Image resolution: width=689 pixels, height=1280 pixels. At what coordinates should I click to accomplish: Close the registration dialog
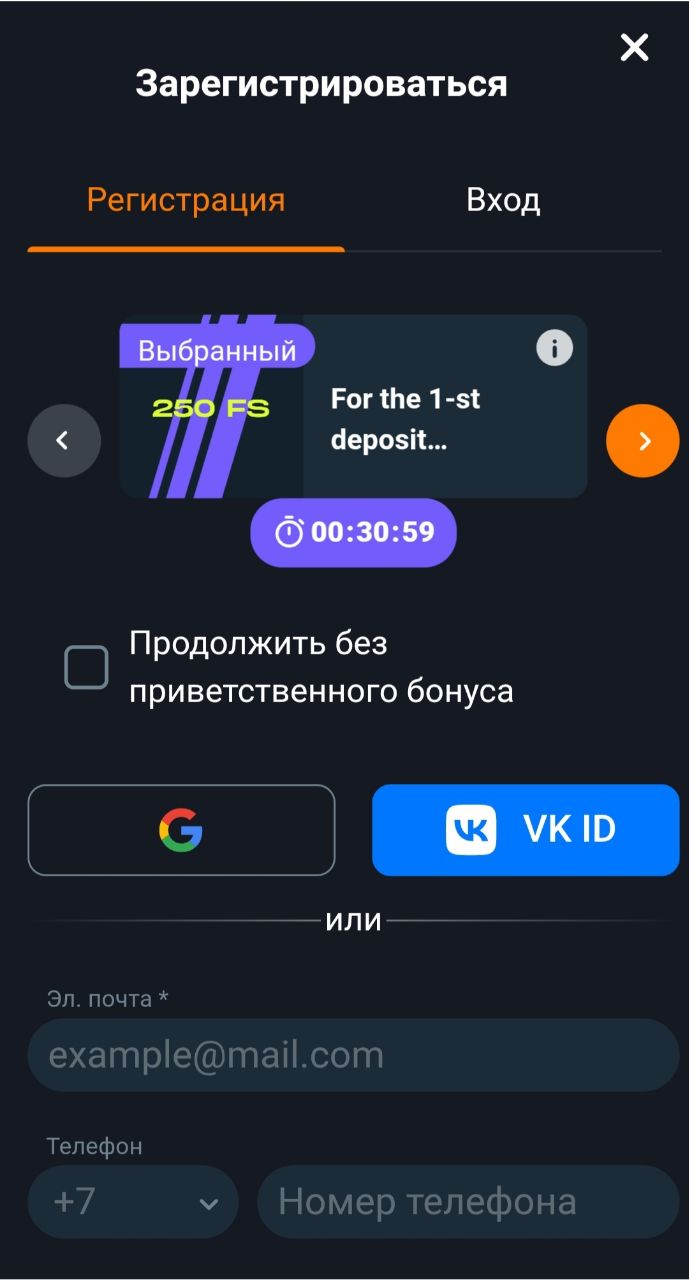[x=634, y=47]
